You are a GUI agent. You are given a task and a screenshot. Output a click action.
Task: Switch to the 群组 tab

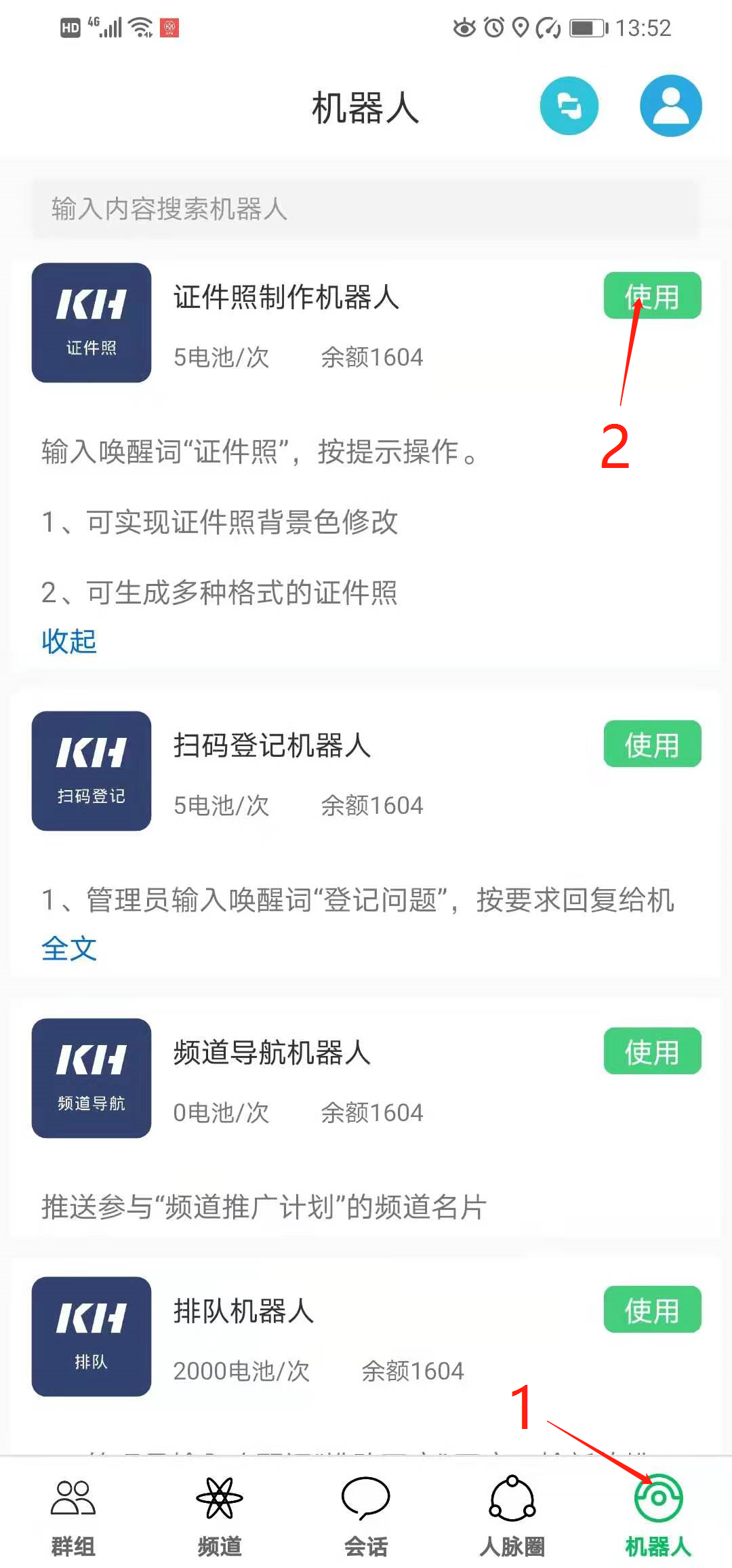point(73,1518)
